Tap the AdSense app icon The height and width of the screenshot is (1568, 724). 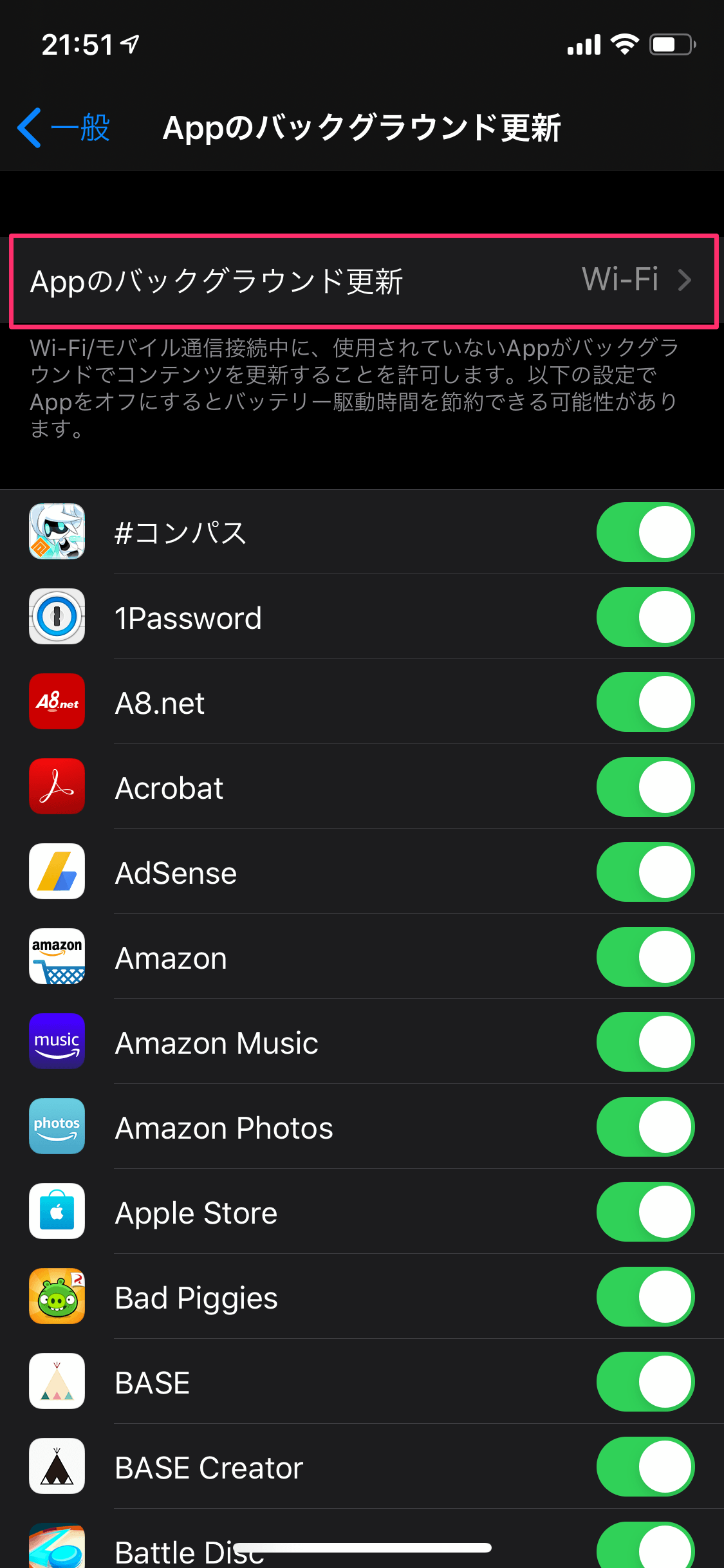point(57,872)
